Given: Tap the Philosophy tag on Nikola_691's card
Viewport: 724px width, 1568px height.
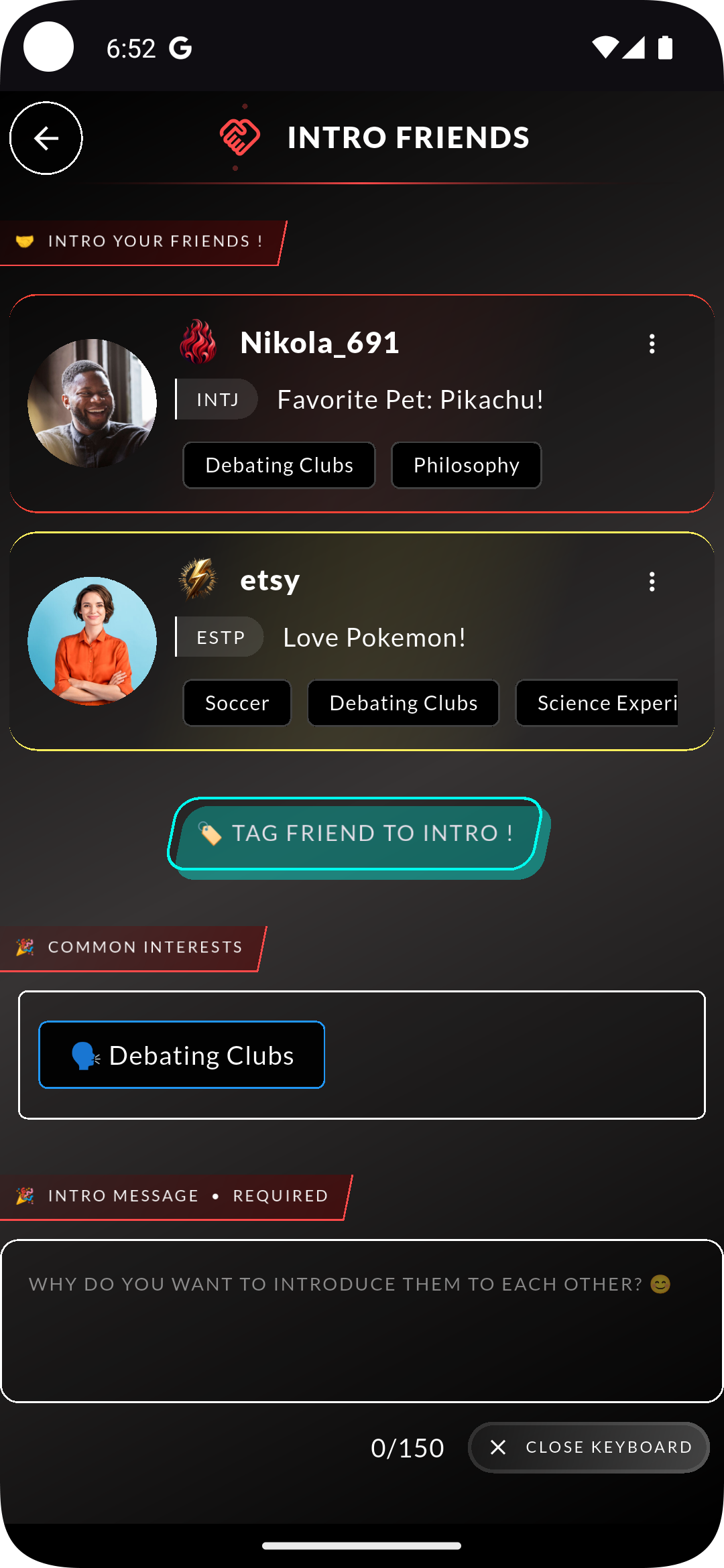Looking at the screenshot, I should coord(466,465).
